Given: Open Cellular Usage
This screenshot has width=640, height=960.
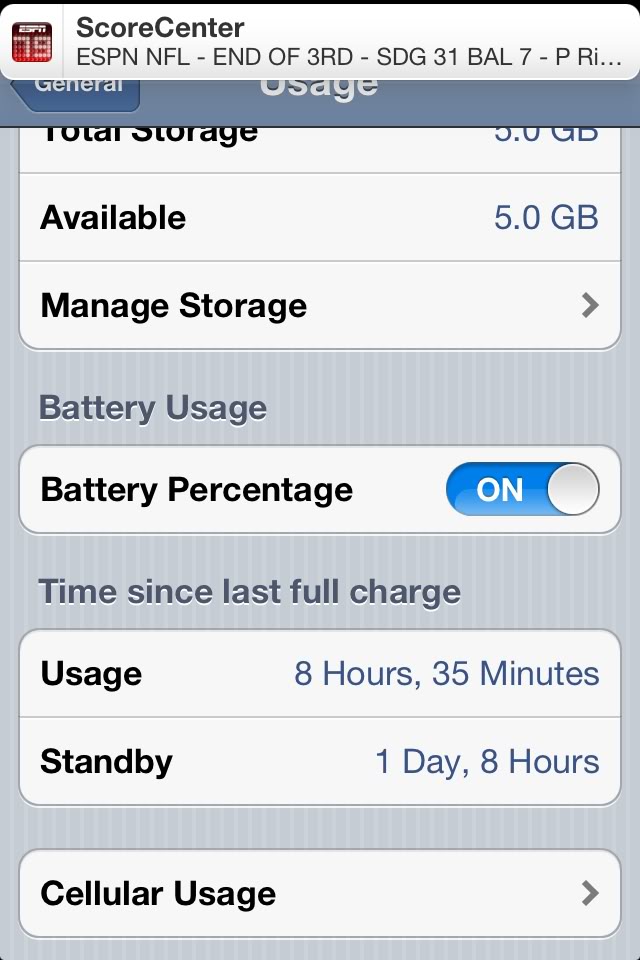Looking at the screenshot, I should (x=320, y=893).
